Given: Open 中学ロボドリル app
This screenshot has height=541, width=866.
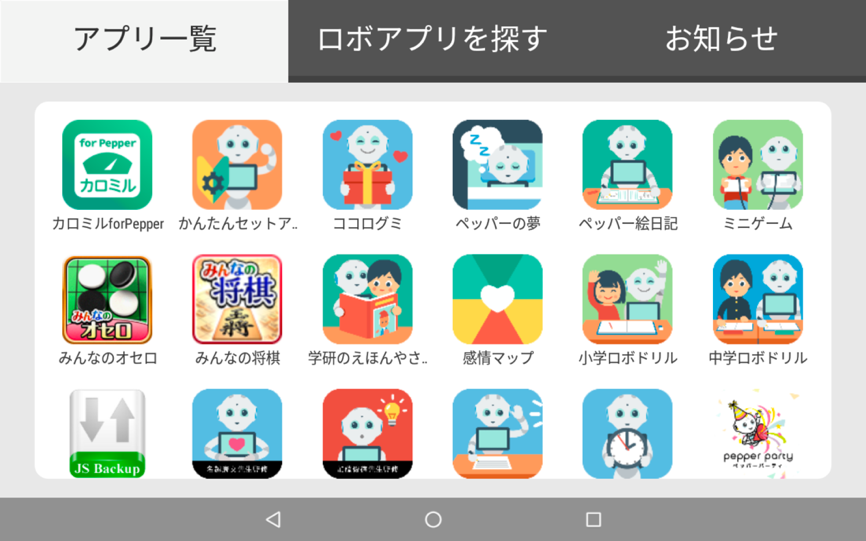Looking at the screenshot, I should (757, 299).
